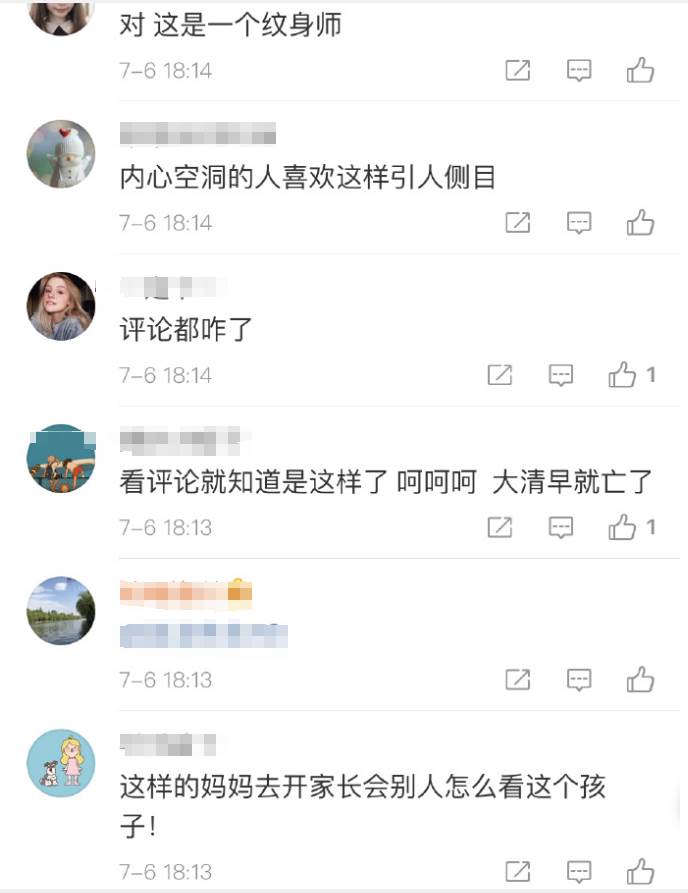Like the comment mentioning '大清早就亡了'
The height and width of the screenshot is (893, 688).
[x=623, y=527]
